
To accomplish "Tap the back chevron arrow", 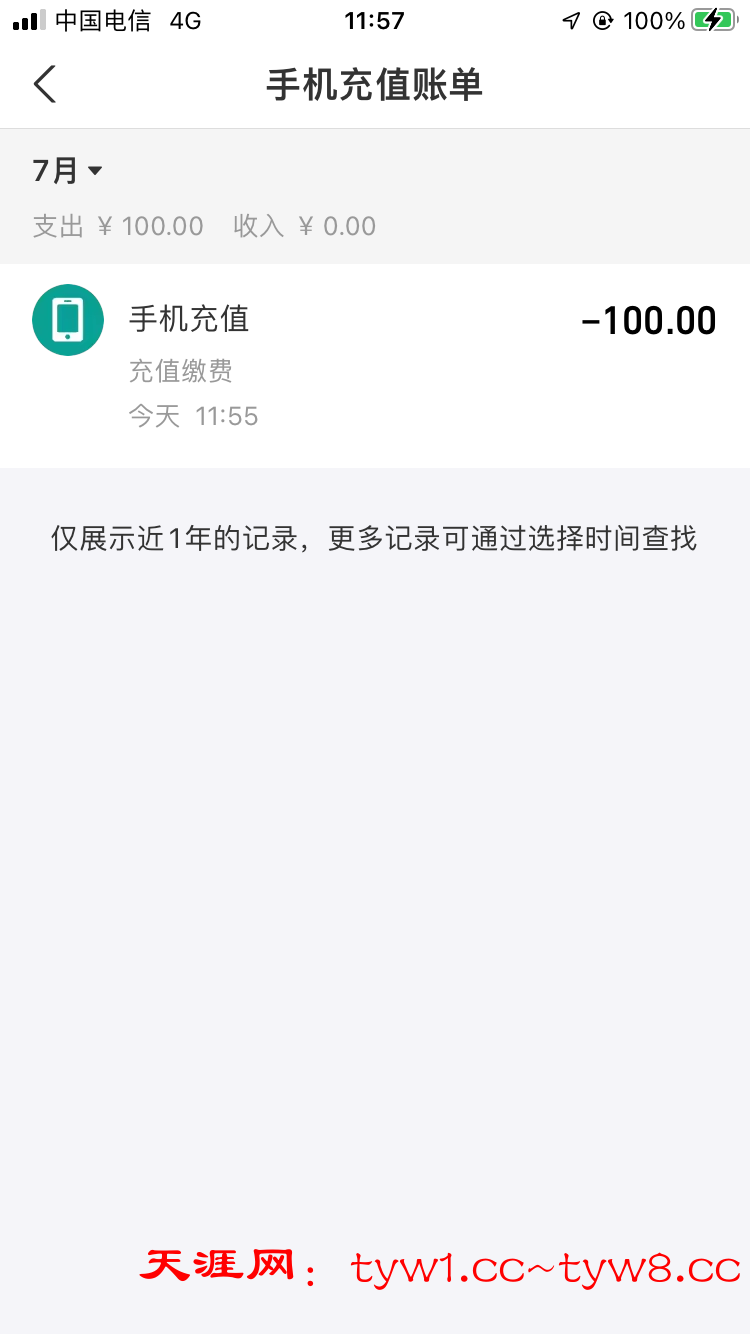I will (x=44, y=85).
